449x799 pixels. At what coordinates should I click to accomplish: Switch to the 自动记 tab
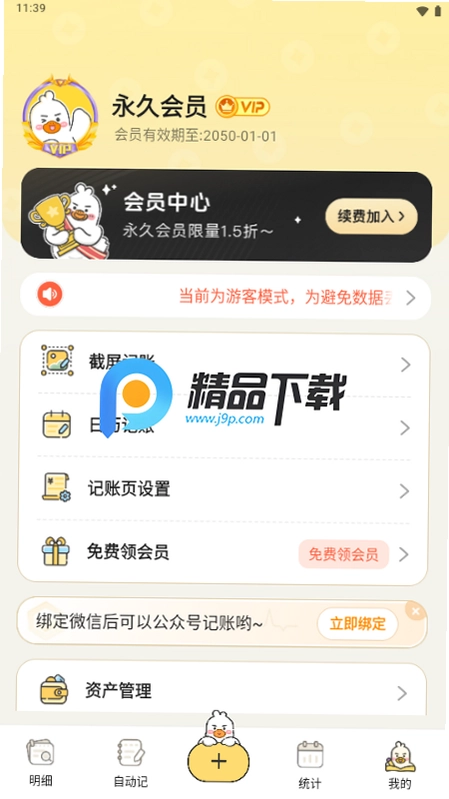coord(130,762)
